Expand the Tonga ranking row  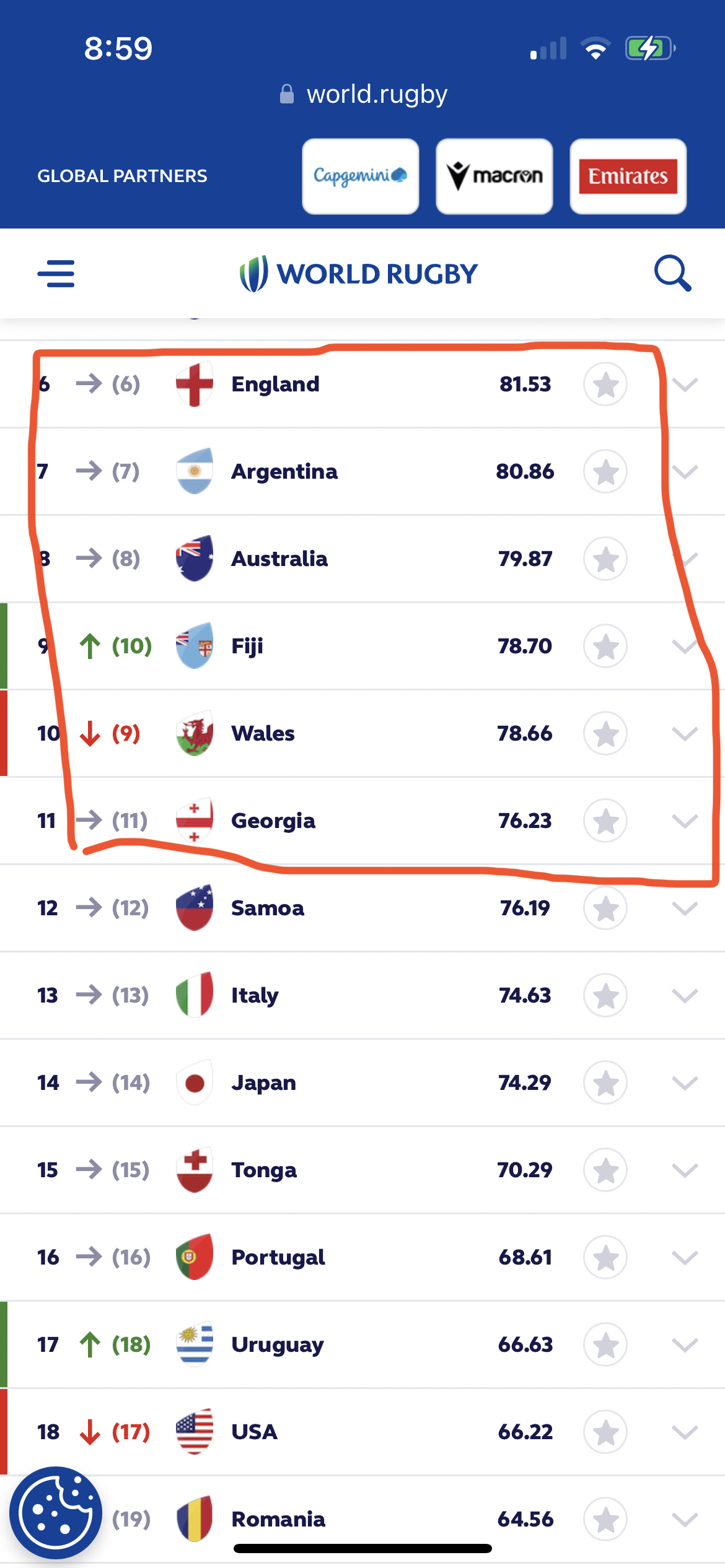pyautogui.click(x=685, y=1170)
